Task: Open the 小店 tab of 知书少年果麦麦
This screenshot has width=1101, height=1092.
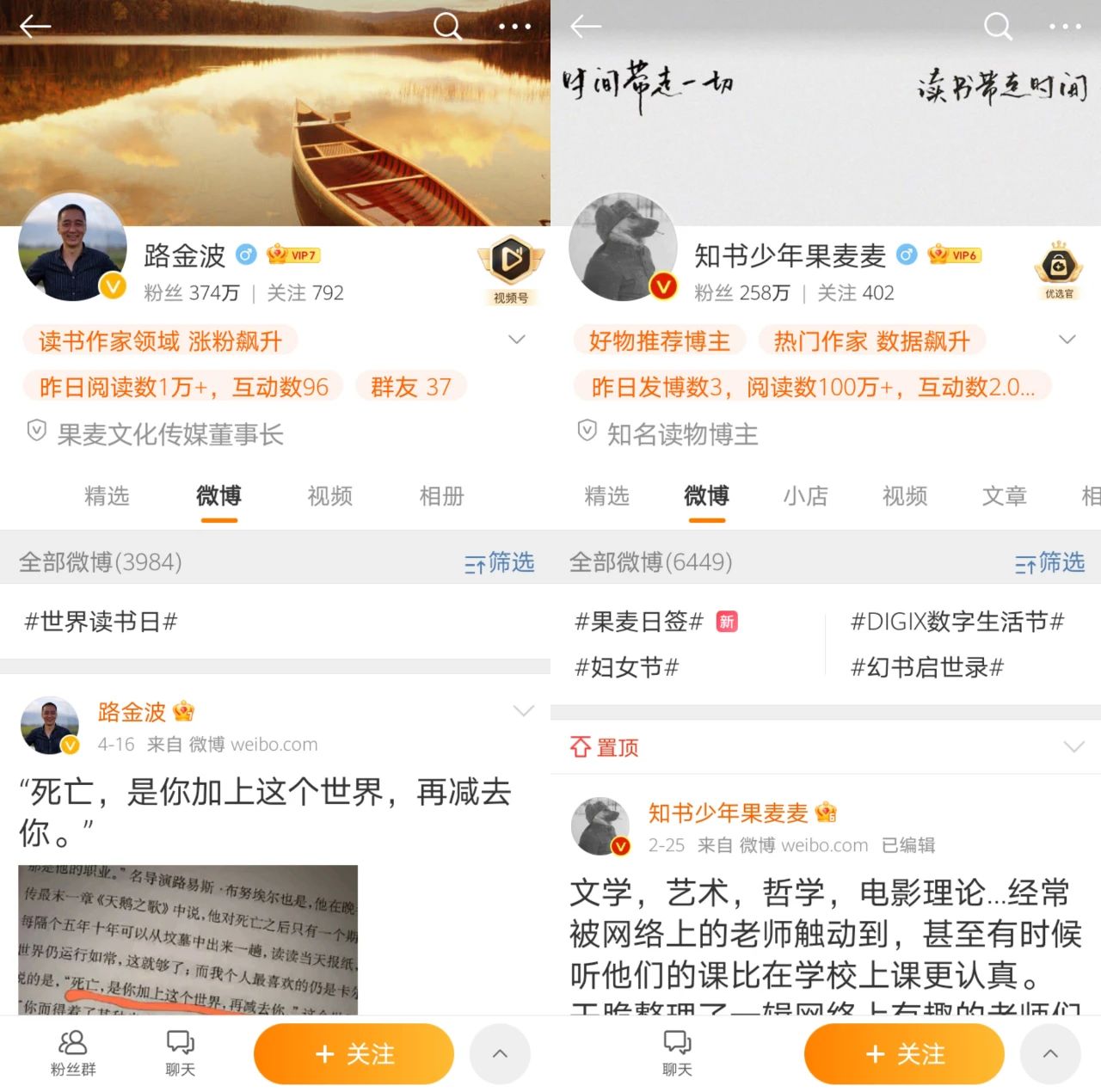Action: point(805,496)
